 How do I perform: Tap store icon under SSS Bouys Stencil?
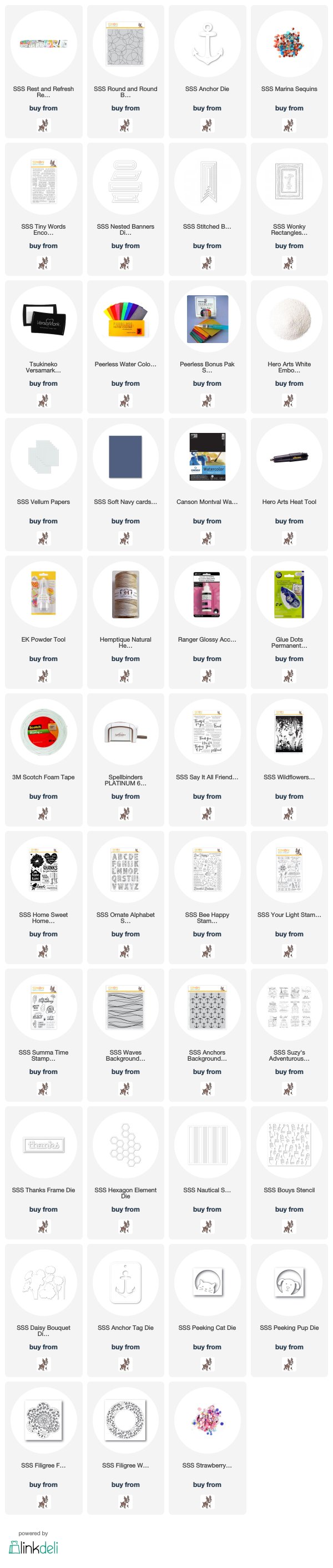(289, 1227)
